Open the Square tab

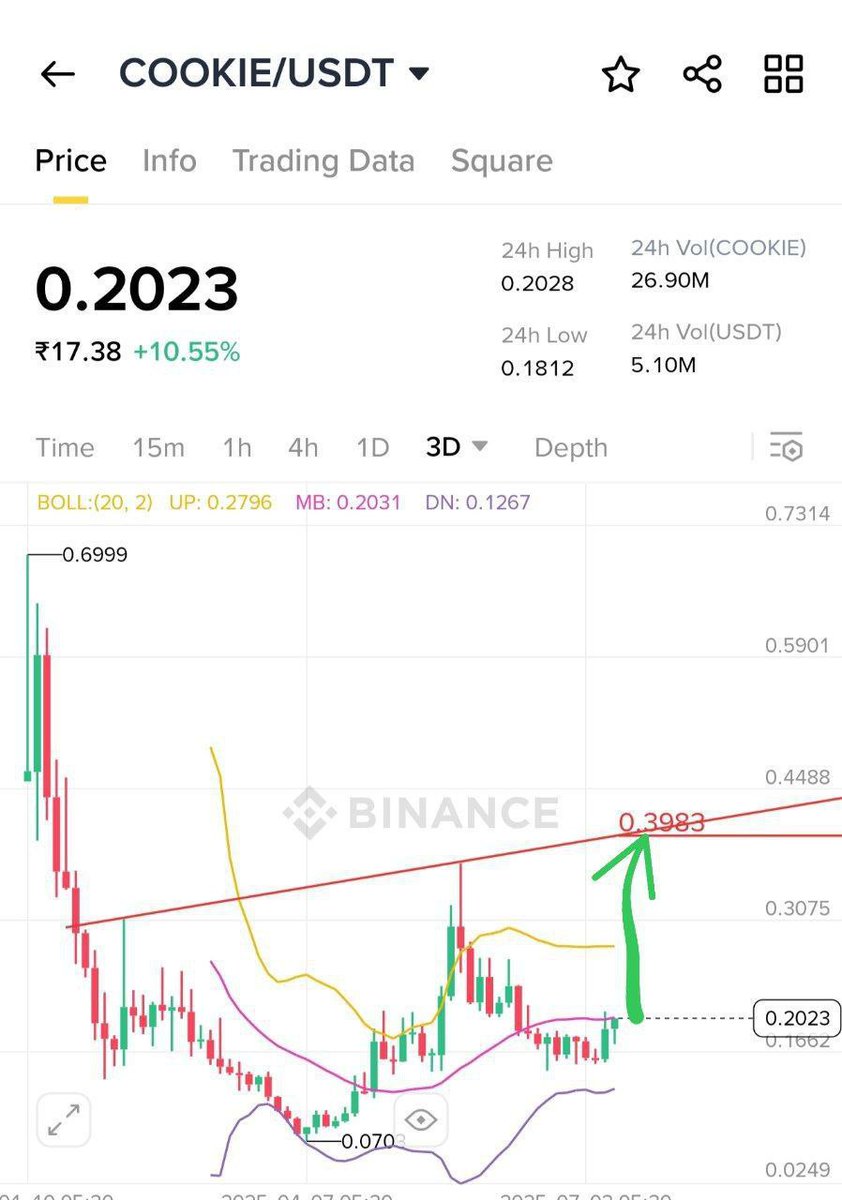point(501,161)
